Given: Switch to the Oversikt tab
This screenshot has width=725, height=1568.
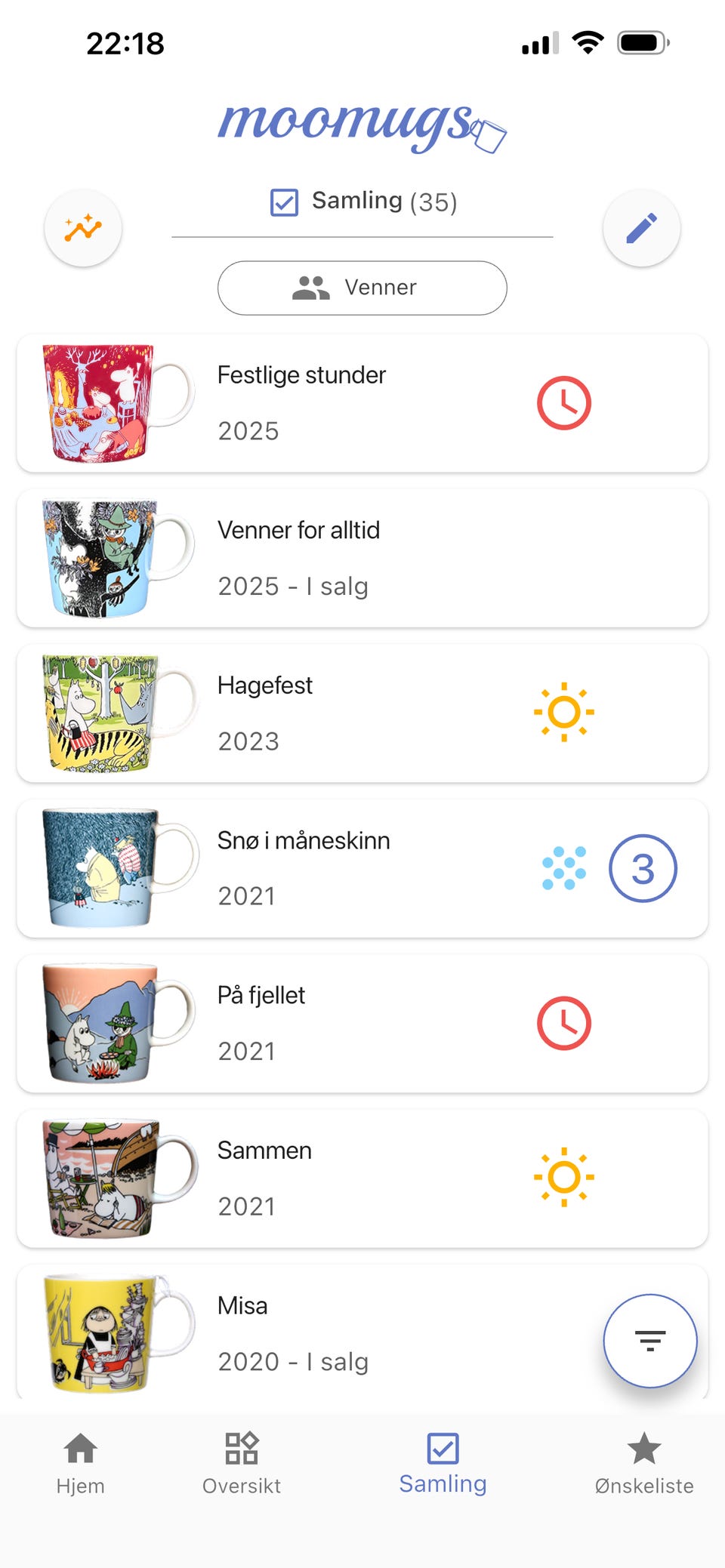Looking at the screenshot, I should click(x=242, y=1463).
